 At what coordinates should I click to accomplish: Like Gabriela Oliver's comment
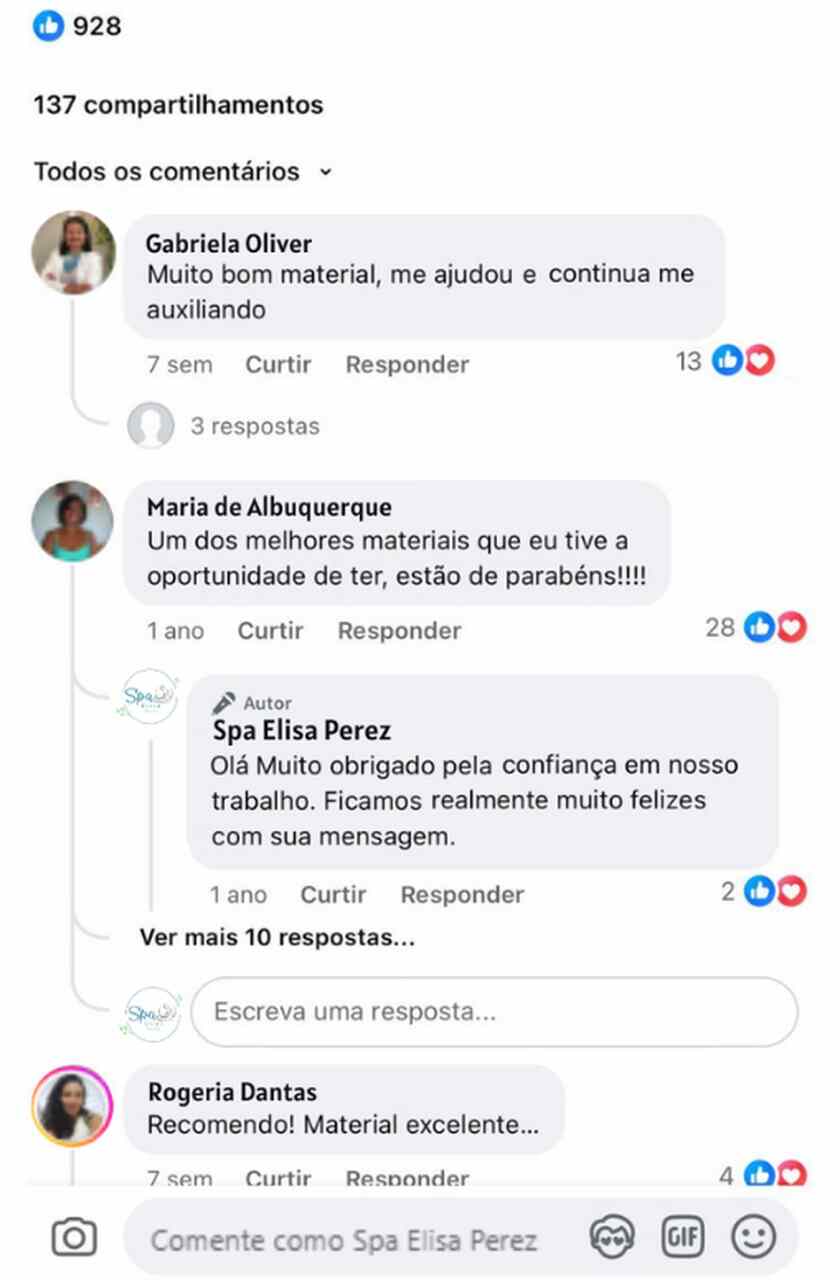coord(278,365)
